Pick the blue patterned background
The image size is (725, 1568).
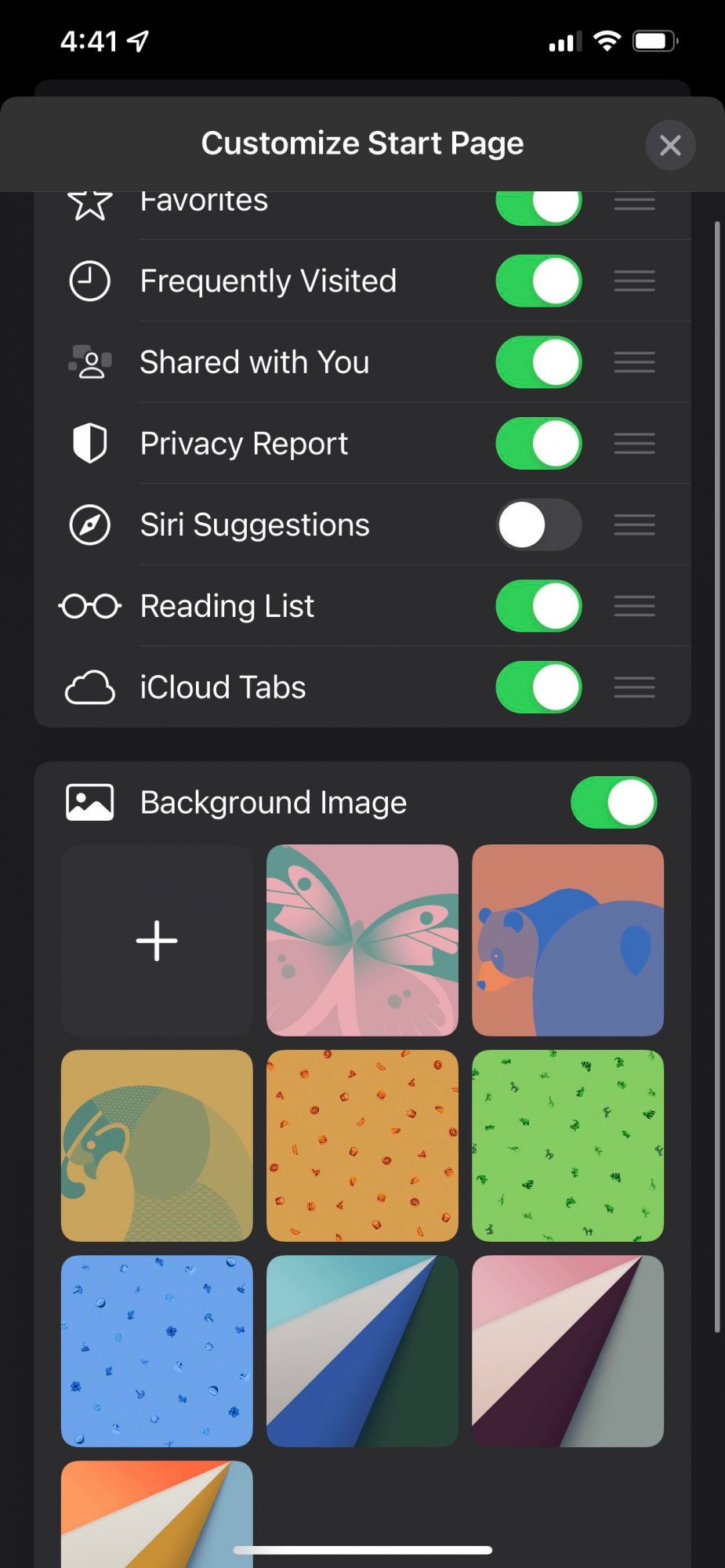[157, 1351]
